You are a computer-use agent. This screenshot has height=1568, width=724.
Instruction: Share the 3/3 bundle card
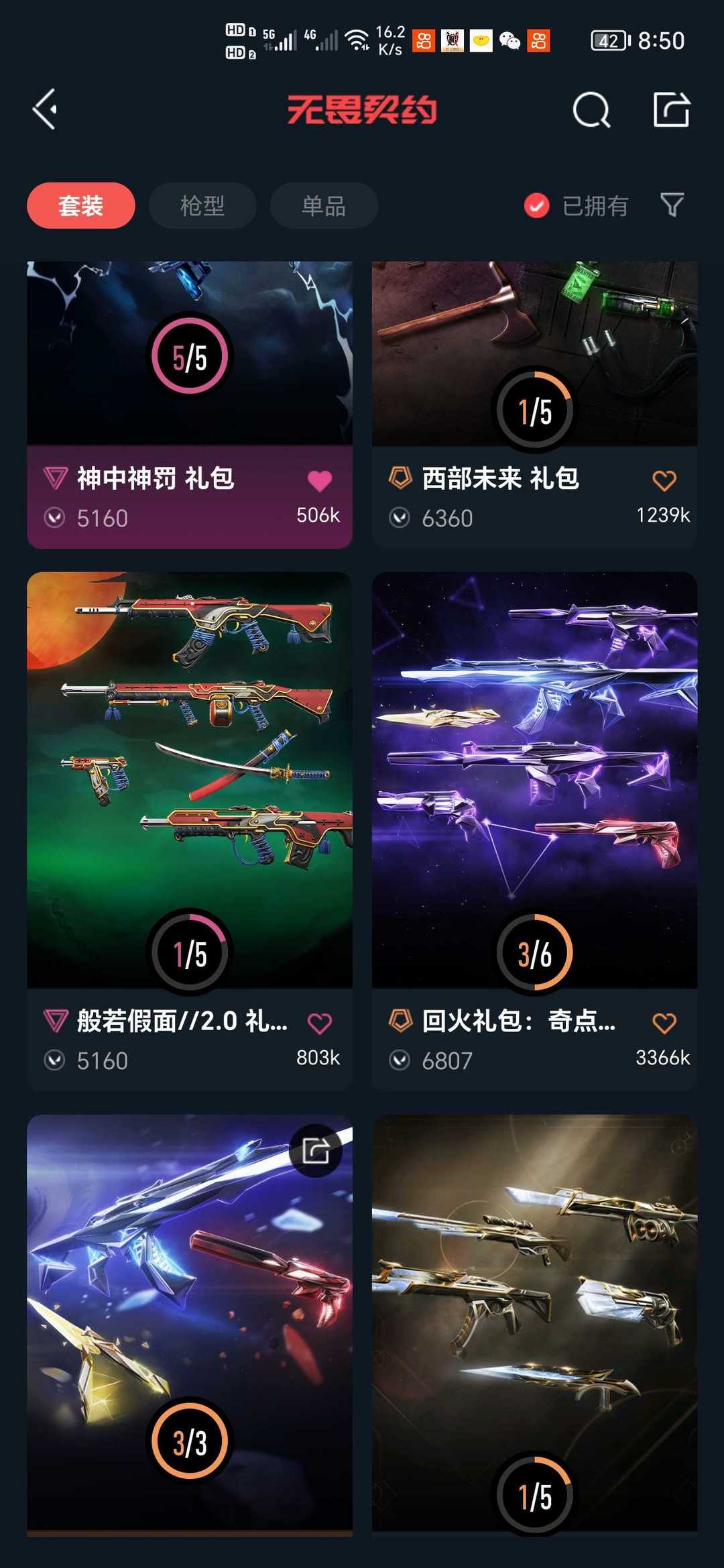315,1151
